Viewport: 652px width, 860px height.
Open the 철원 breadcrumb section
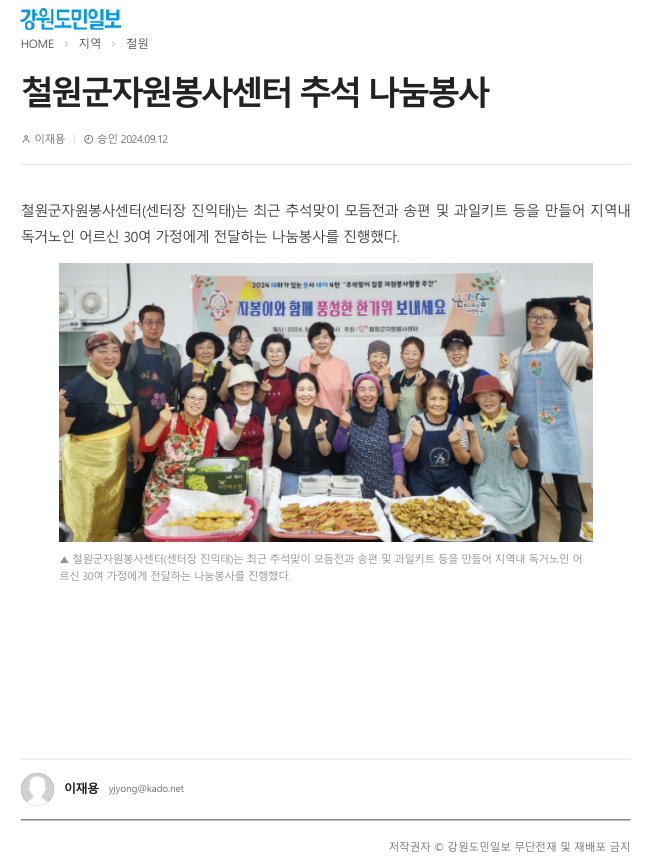click(x=137, y=44)
